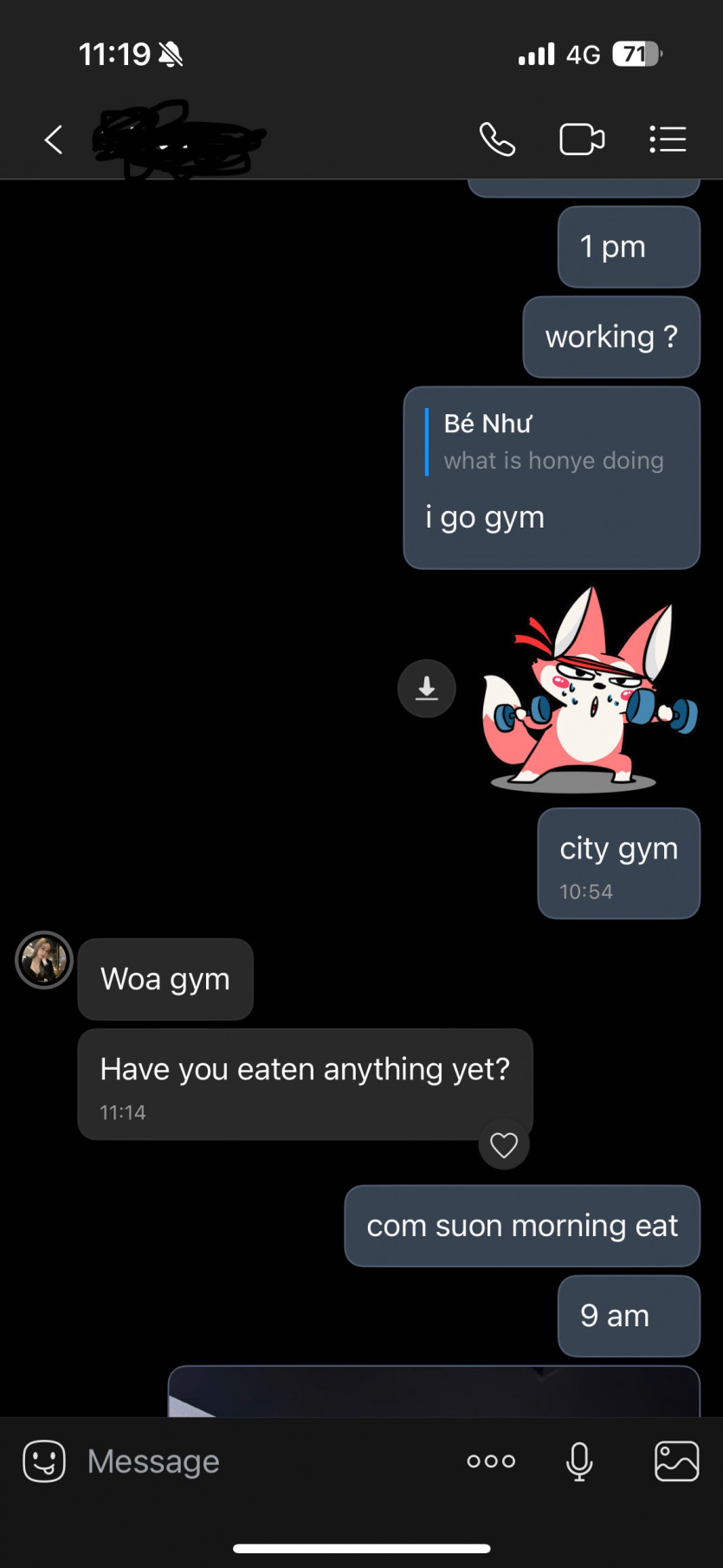Tap the 'Woa gym' message

point(165,979)
